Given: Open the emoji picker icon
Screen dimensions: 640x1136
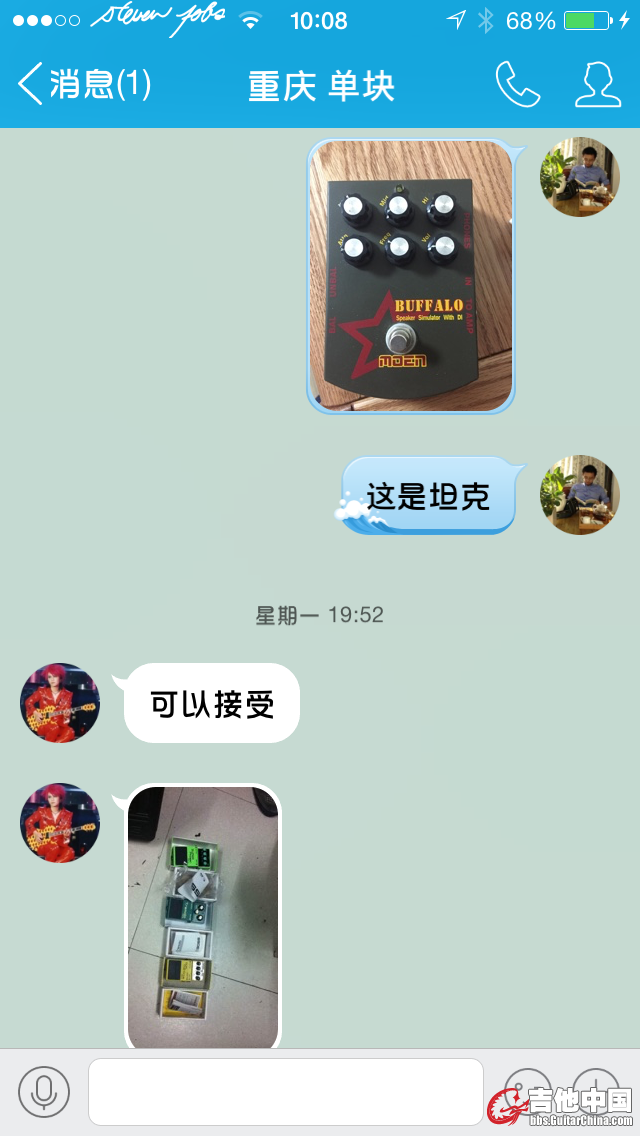Looking at the screenshot, I should [528, 1090].
